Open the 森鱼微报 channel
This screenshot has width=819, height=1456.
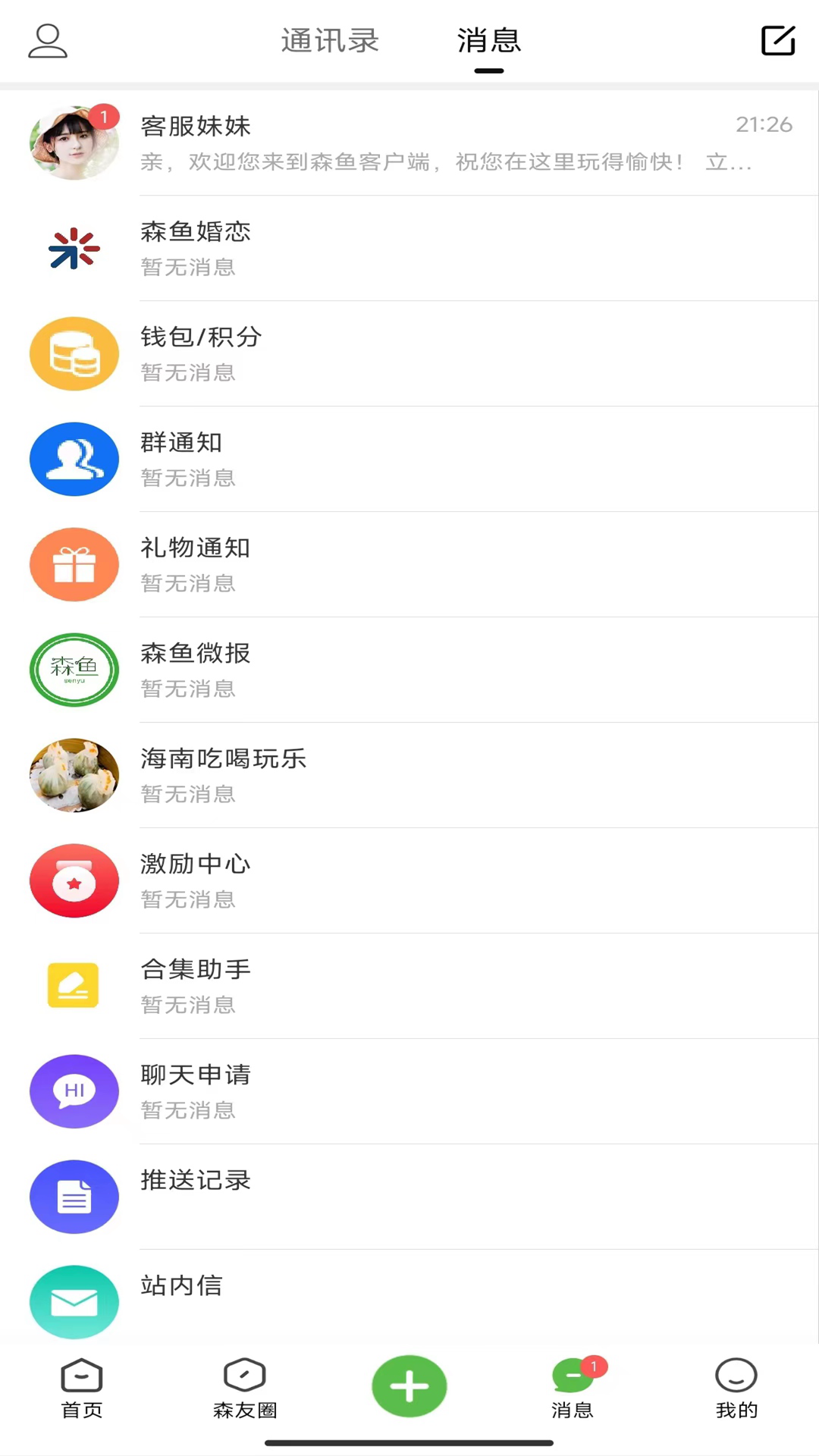[x=409, y=670]
